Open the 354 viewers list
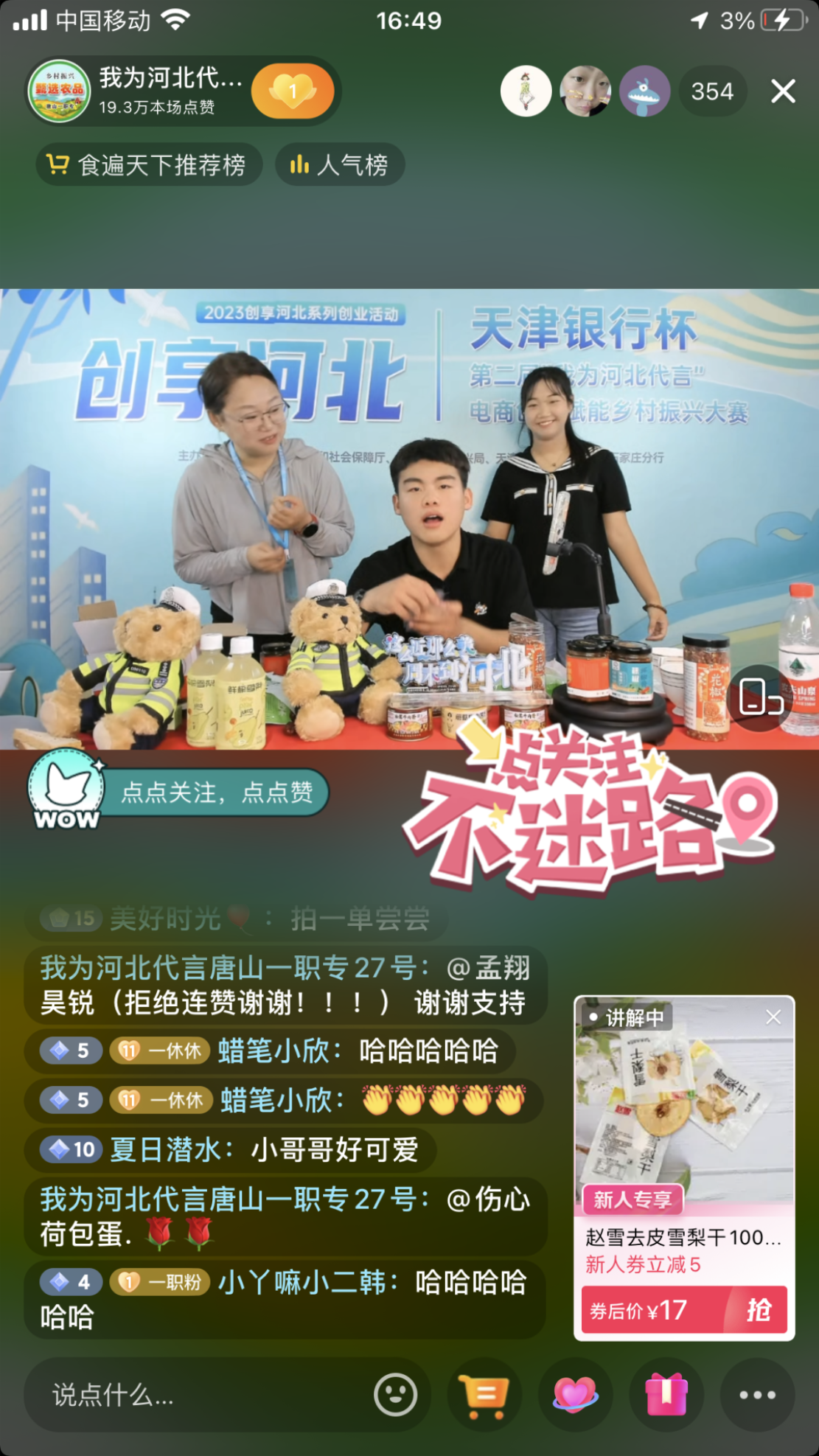The image size is (819, 1456). click(x=711, y=91)
